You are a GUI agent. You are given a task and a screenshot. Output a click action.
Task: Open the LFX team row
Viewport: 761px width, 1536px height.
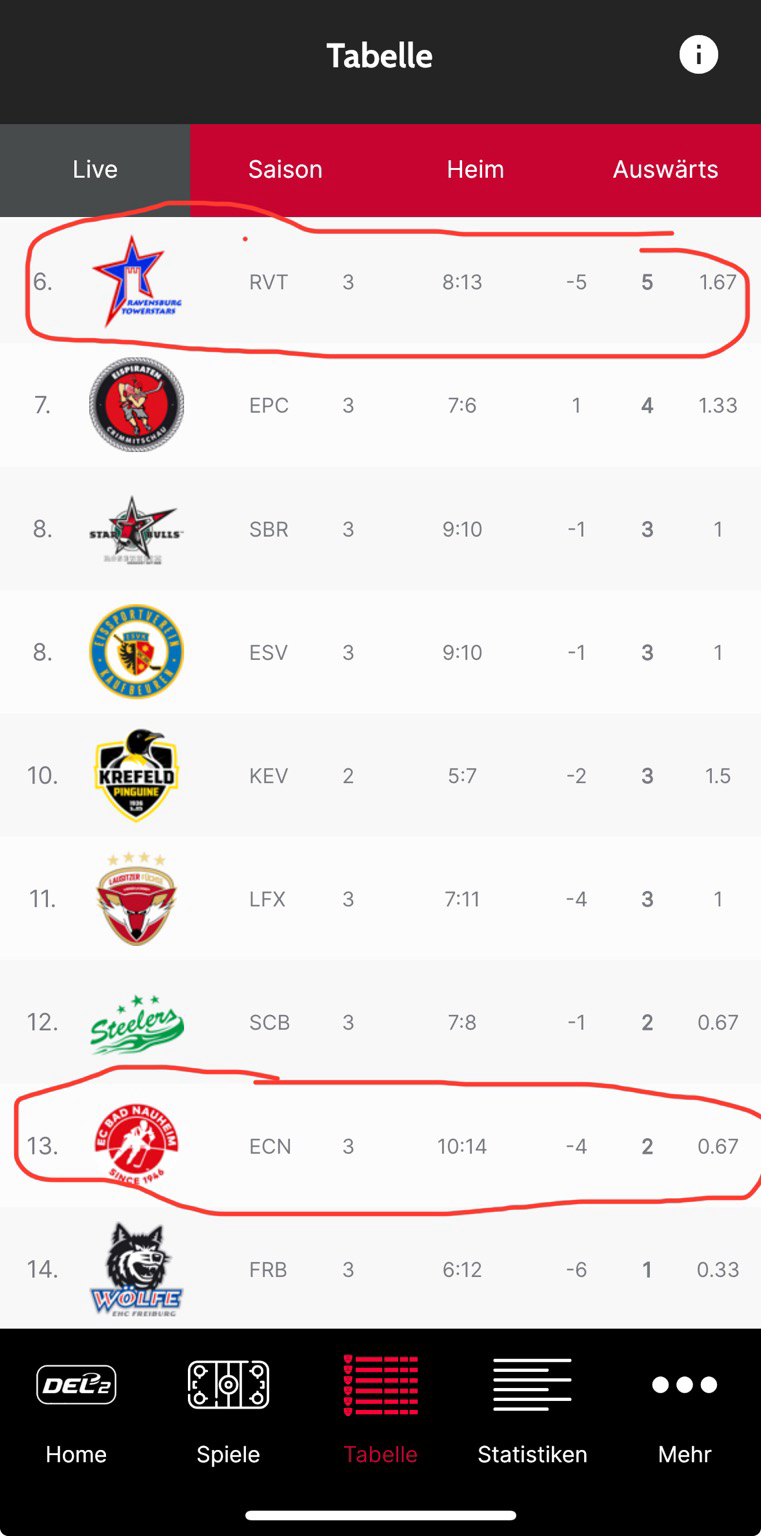point(380,899)
